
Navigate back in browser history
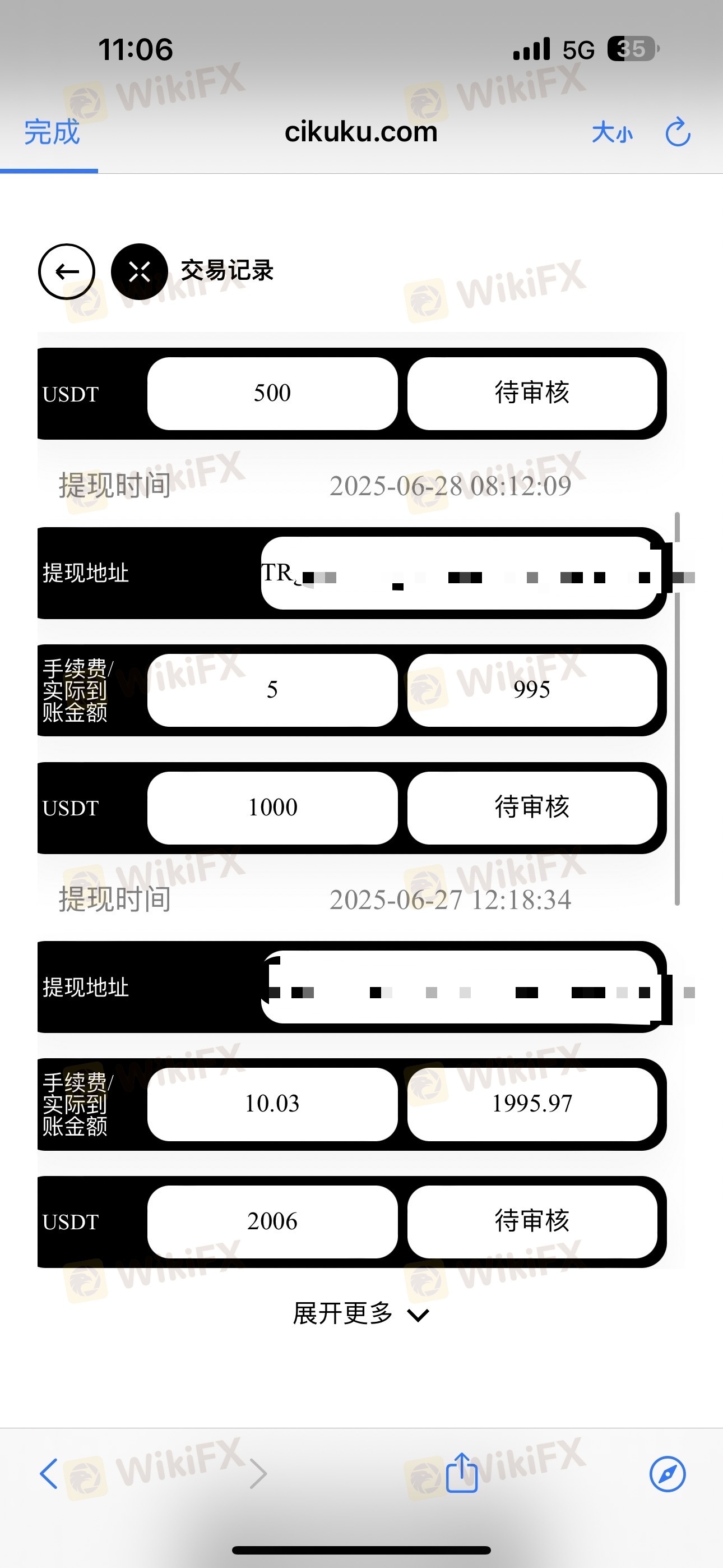point(49,1474)
